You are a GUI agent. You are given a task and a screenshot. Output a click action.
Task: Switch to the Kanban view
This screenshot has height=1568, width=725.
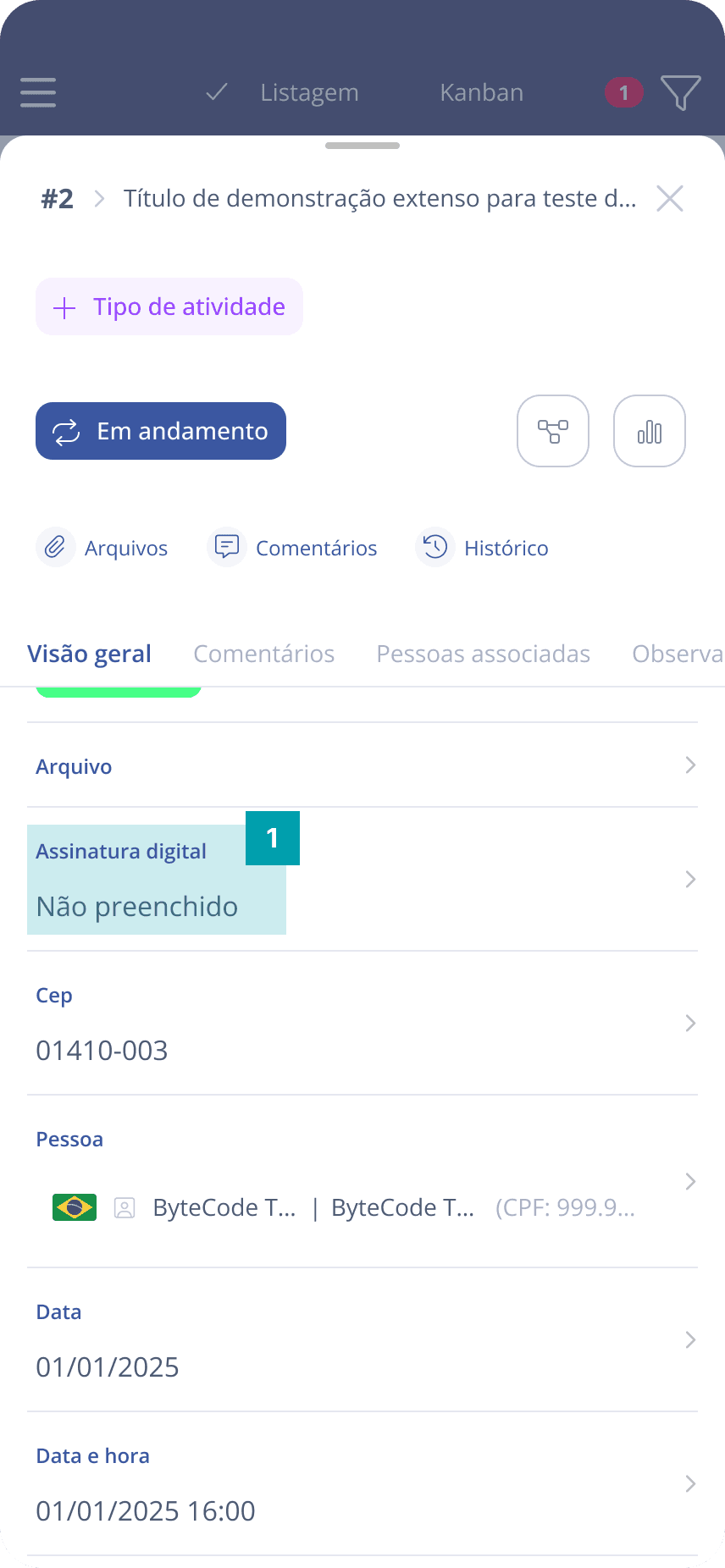481,93
